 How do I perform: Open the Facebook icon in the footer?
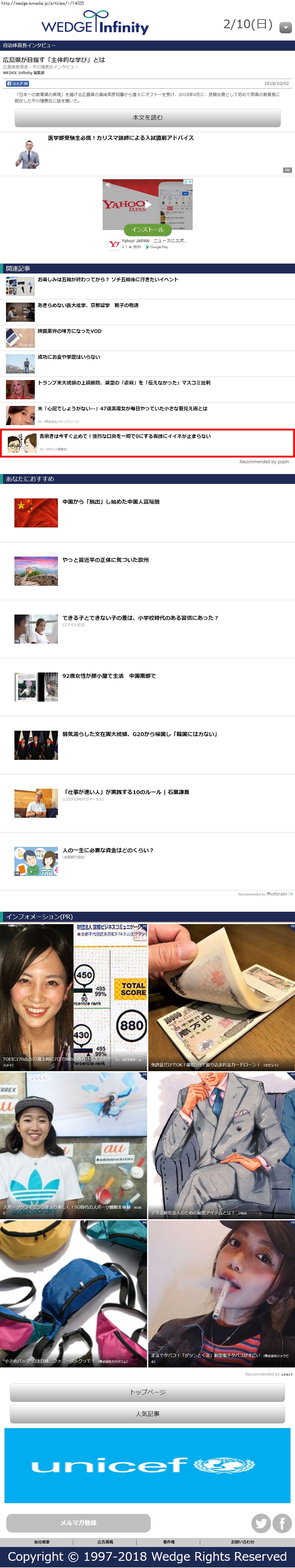(281, 1523)
